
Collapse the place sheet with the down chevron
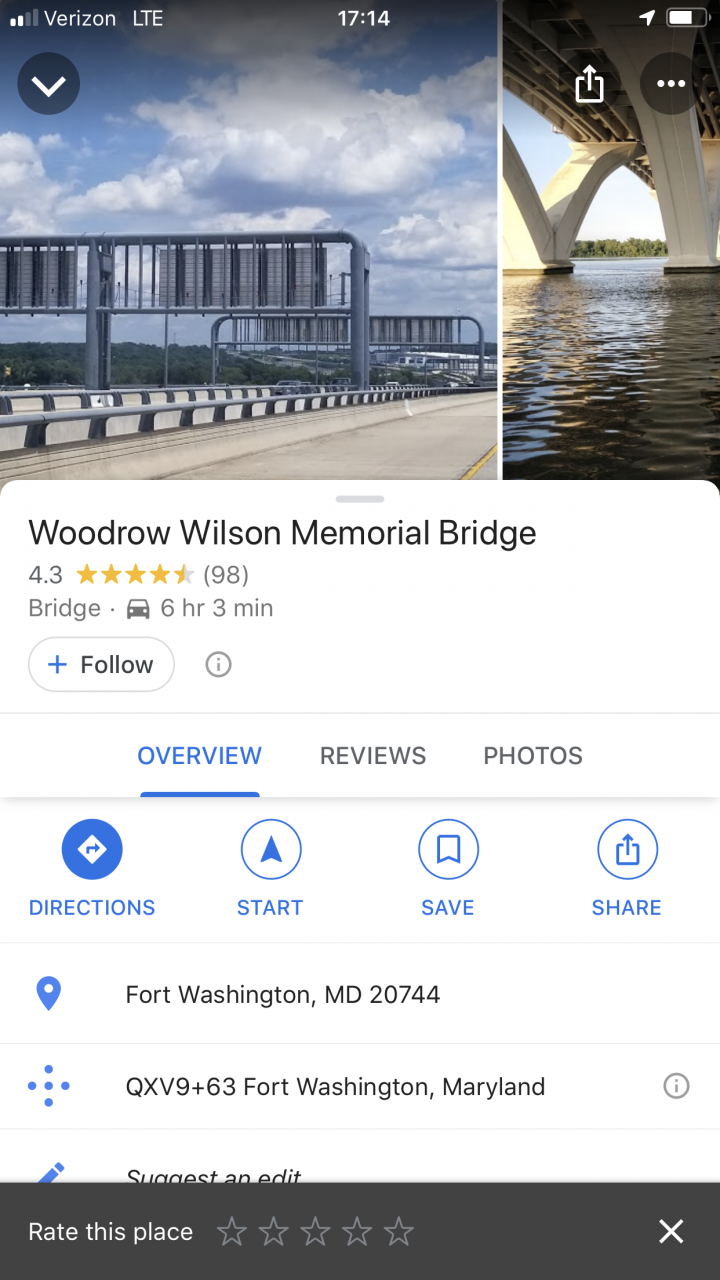tap(48, 84)
